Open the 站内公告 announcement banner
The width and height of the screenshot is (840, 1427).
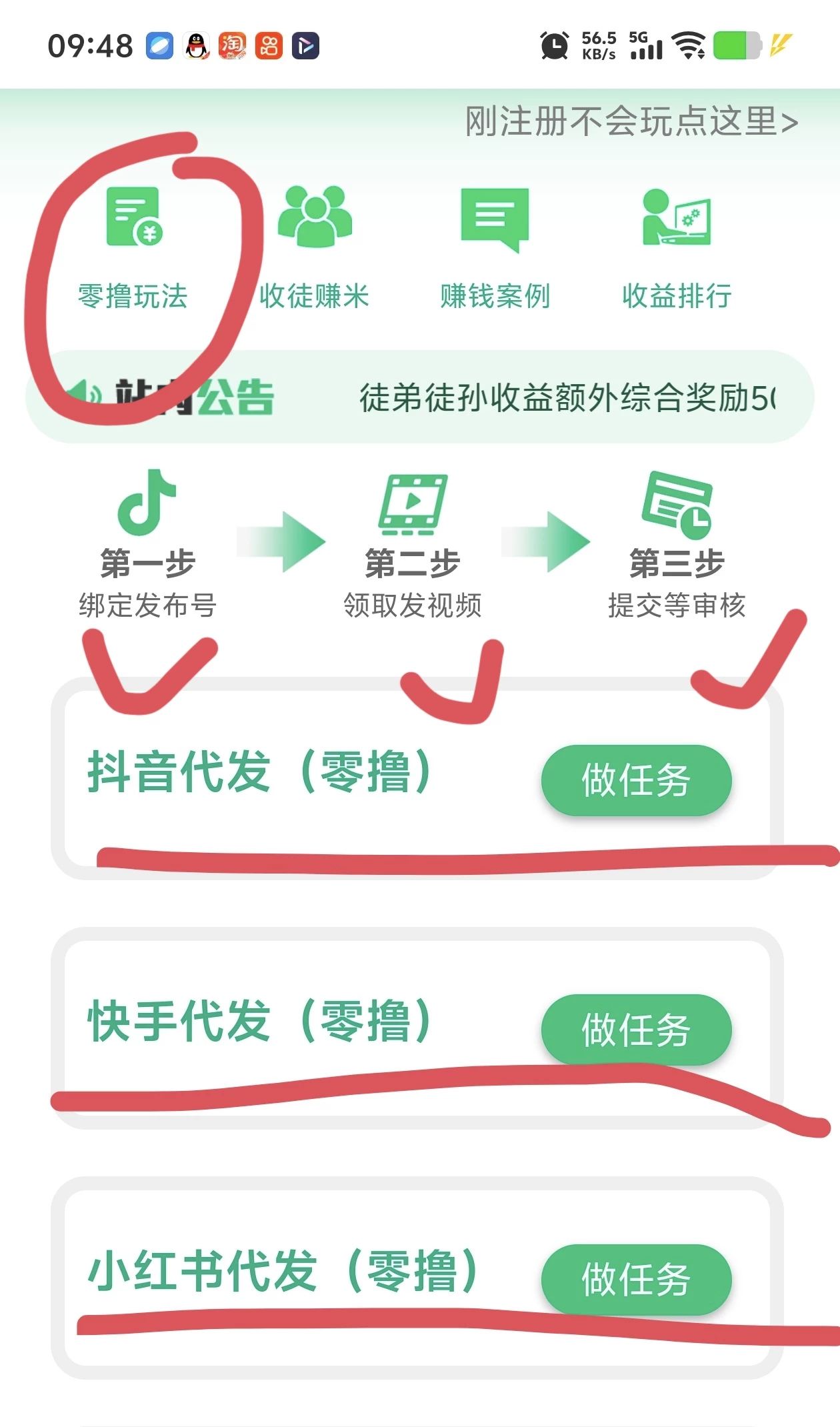(x=420, y=397)
